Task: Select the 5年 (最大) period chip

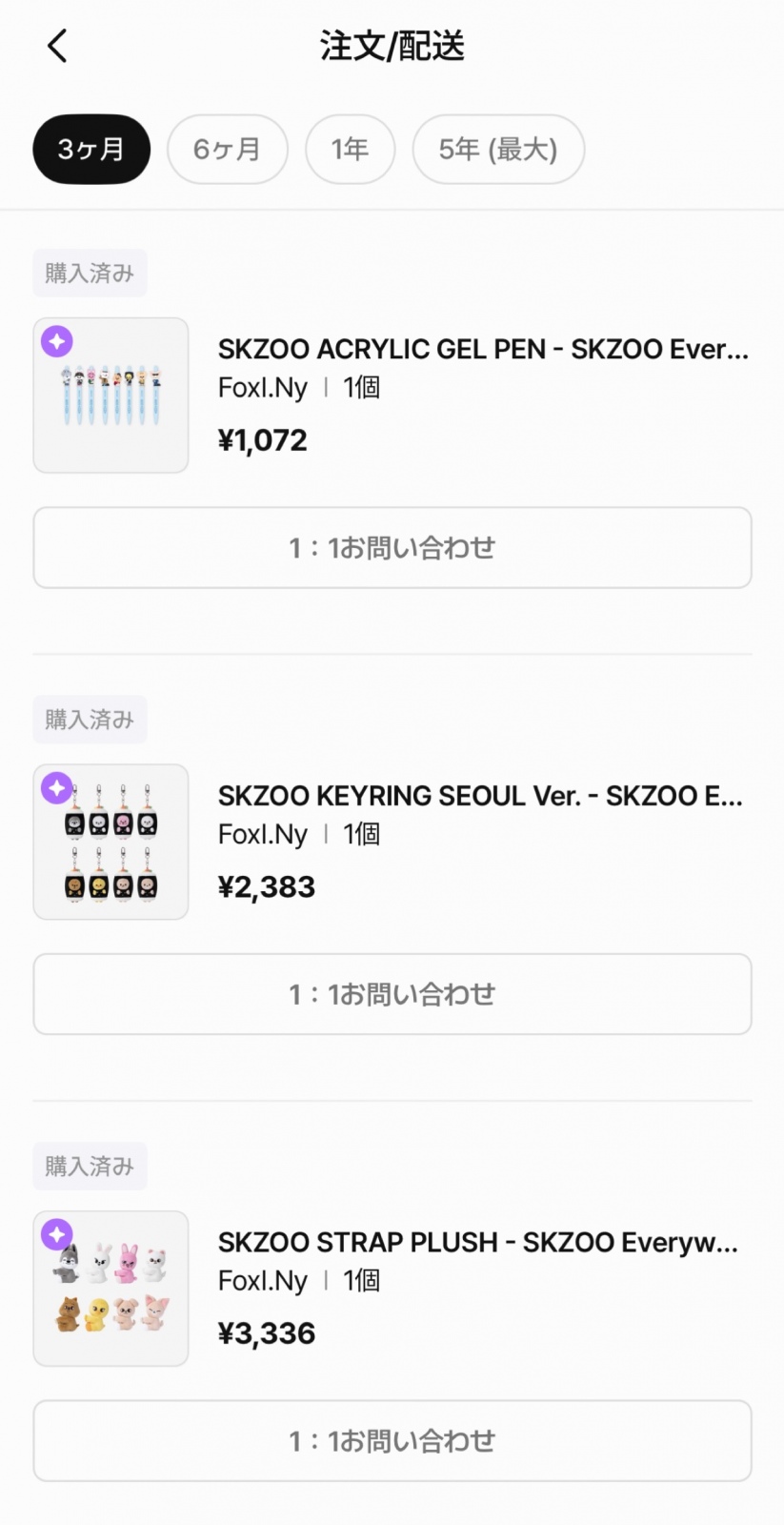Action: click(x=497, y=149)
